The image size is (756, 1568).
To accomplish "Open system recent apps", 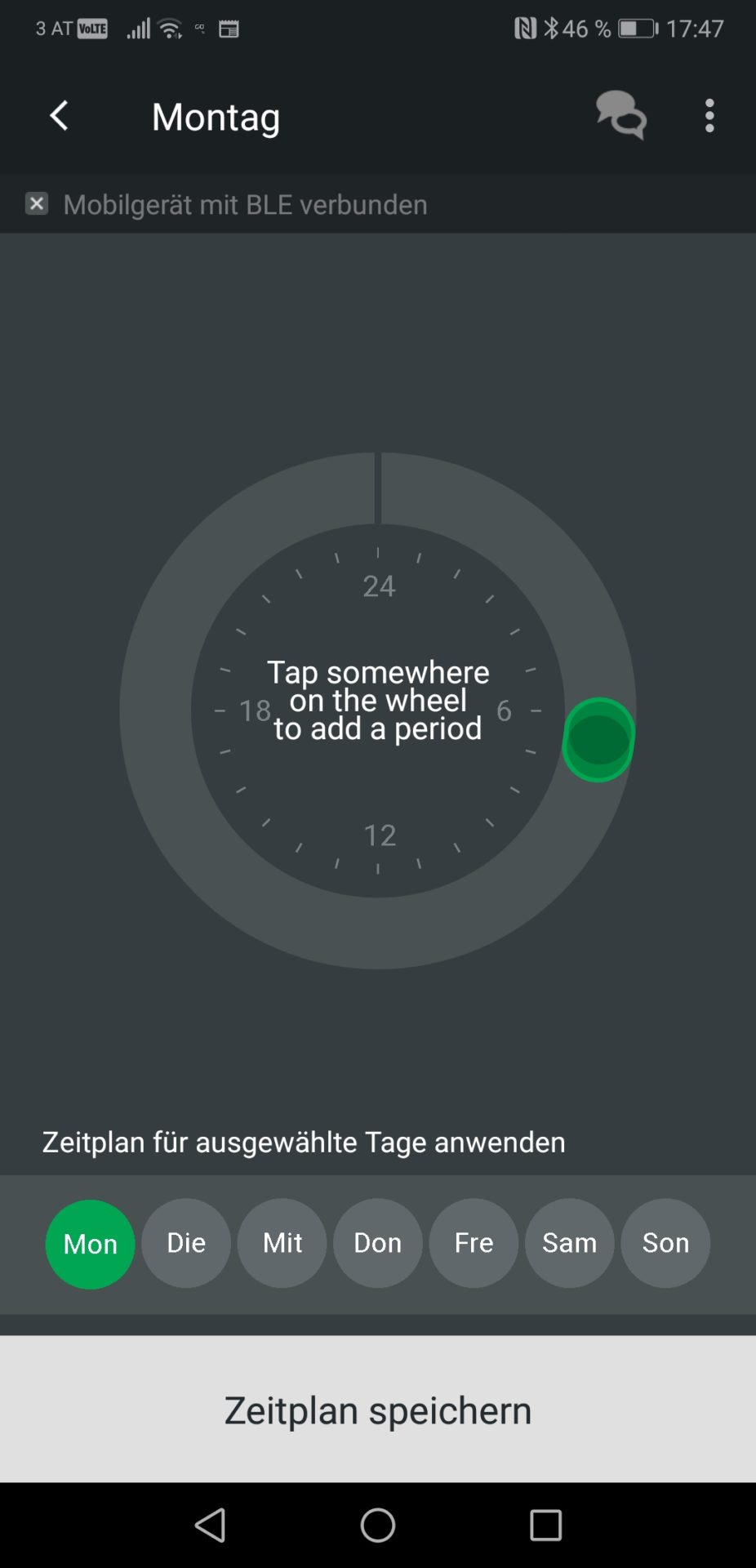I will pyautogui.click(x=545, y=1525).
